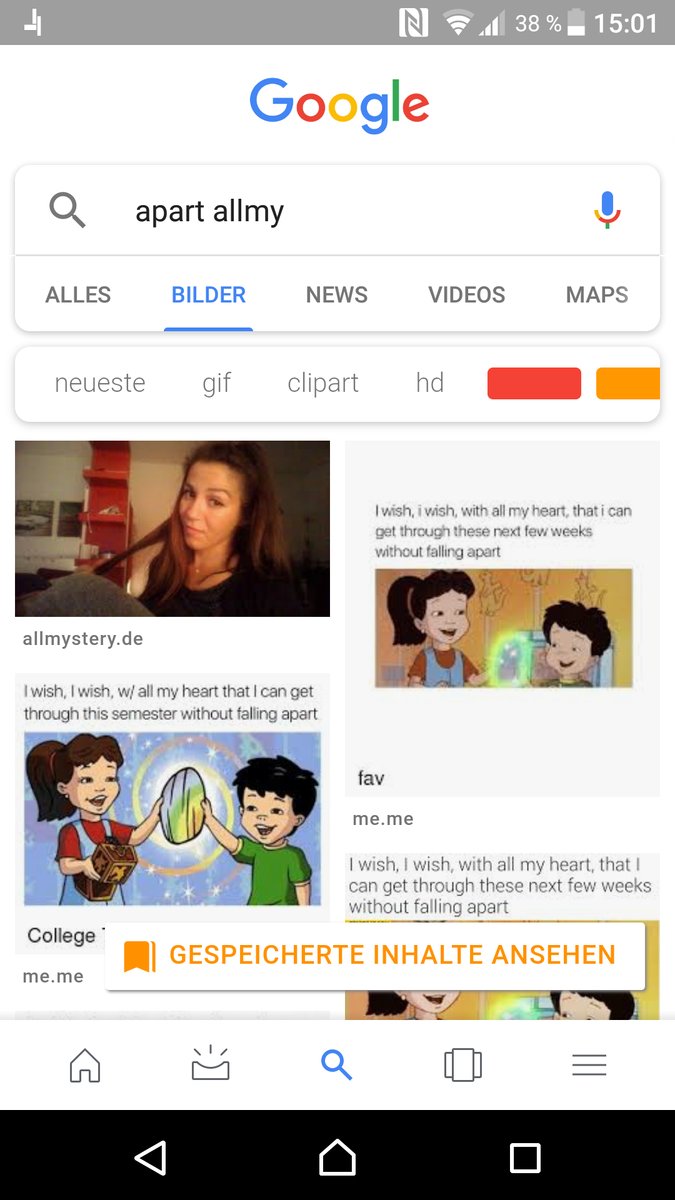Filter results by "clipart"
675x1200 pixels.
[323, 383]
